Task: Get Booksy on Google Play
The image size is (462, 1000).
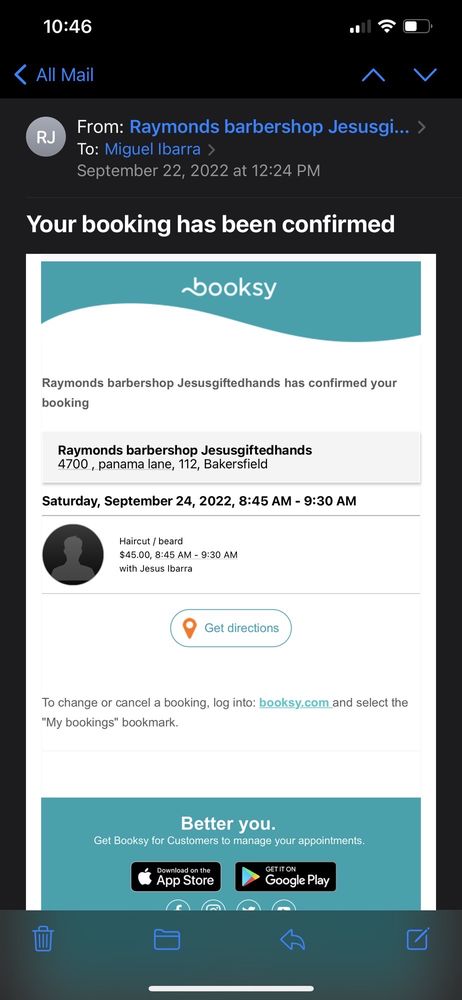Action: pos(285,877)
